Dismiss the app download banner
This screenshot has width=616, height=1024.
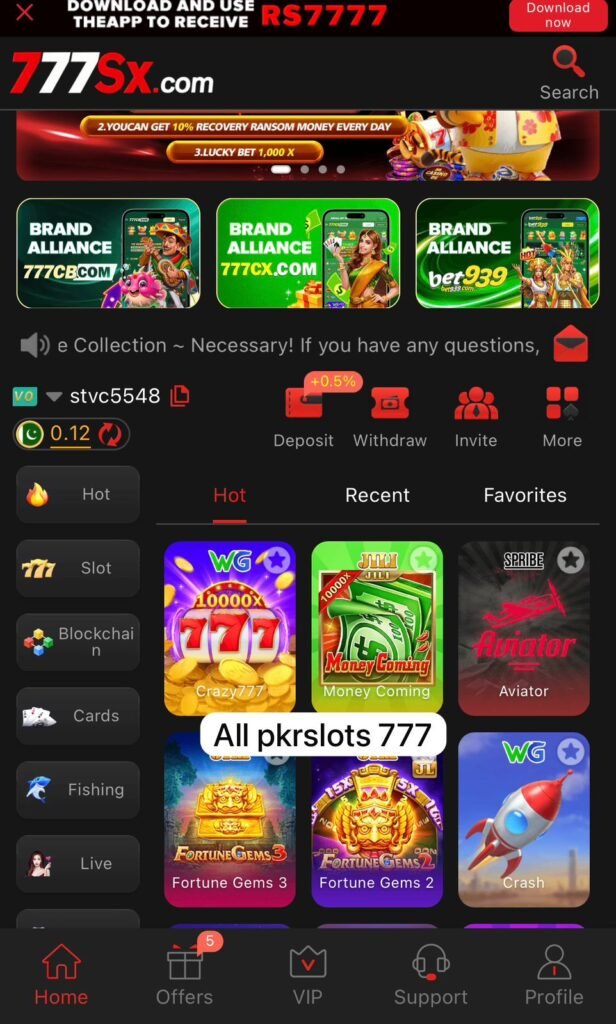25,13
